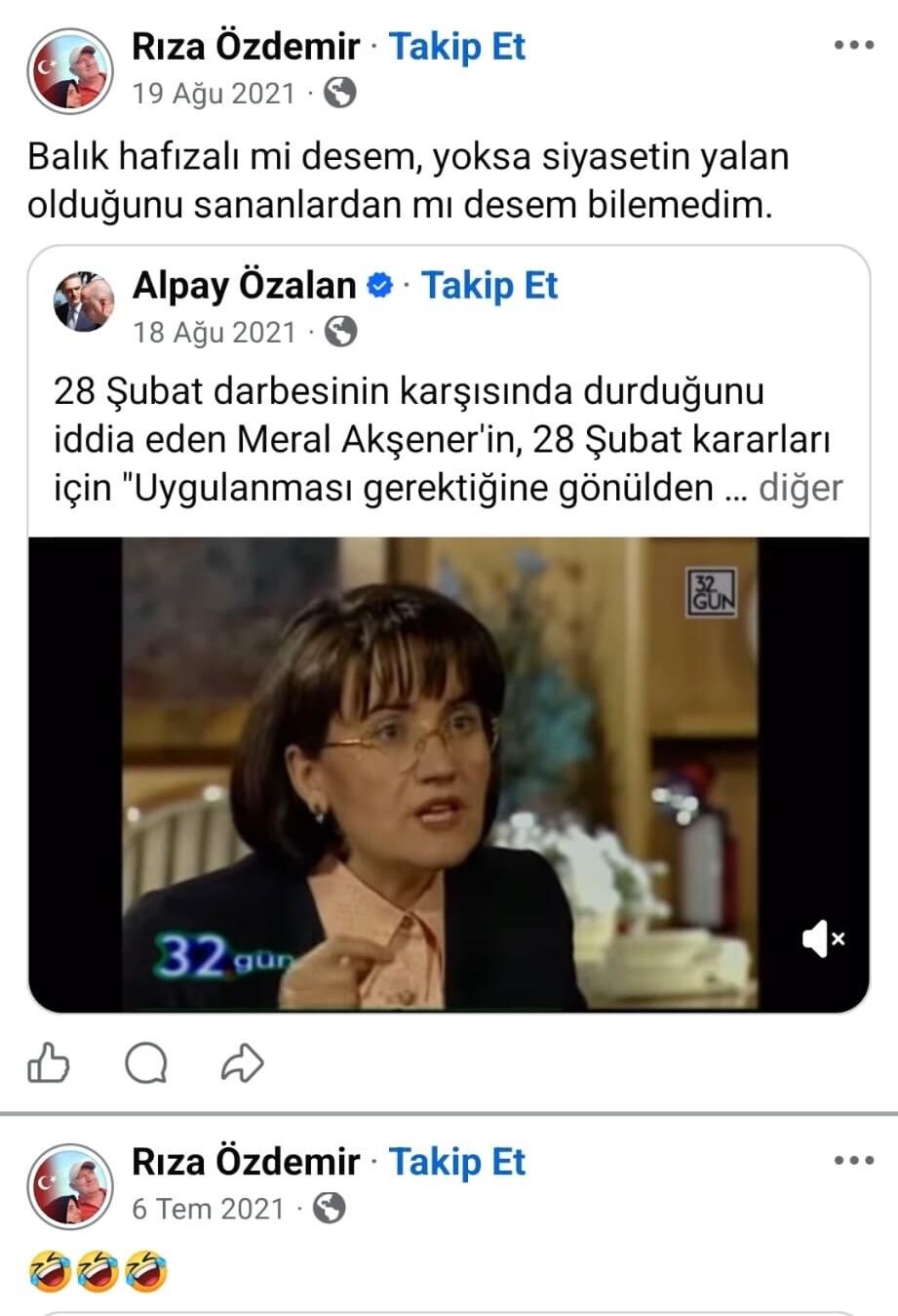Open the three-dot menu on the bottom post
This screenshot has height=1316, width=898.
pos(855,1160)
